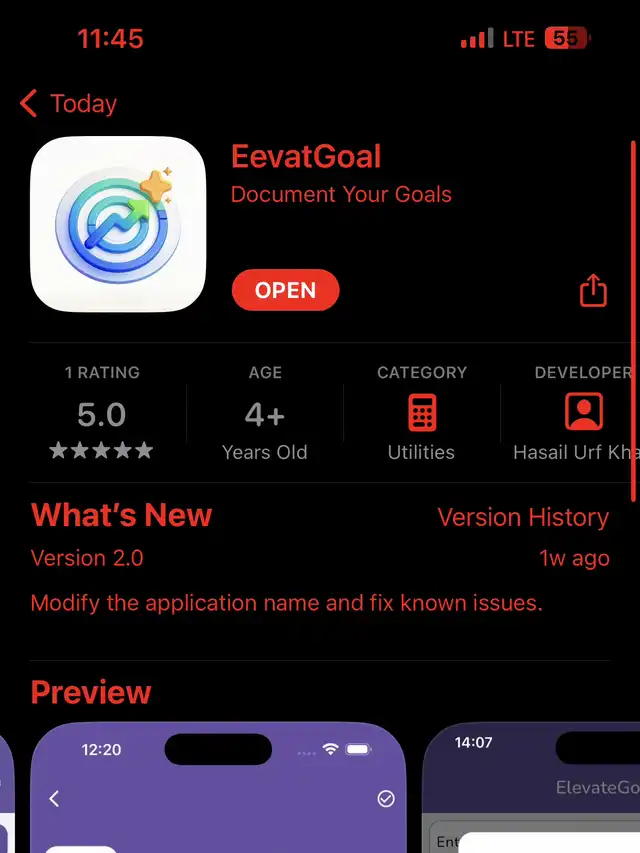
Task: Open Version History
Action: [x=522, y=517]
